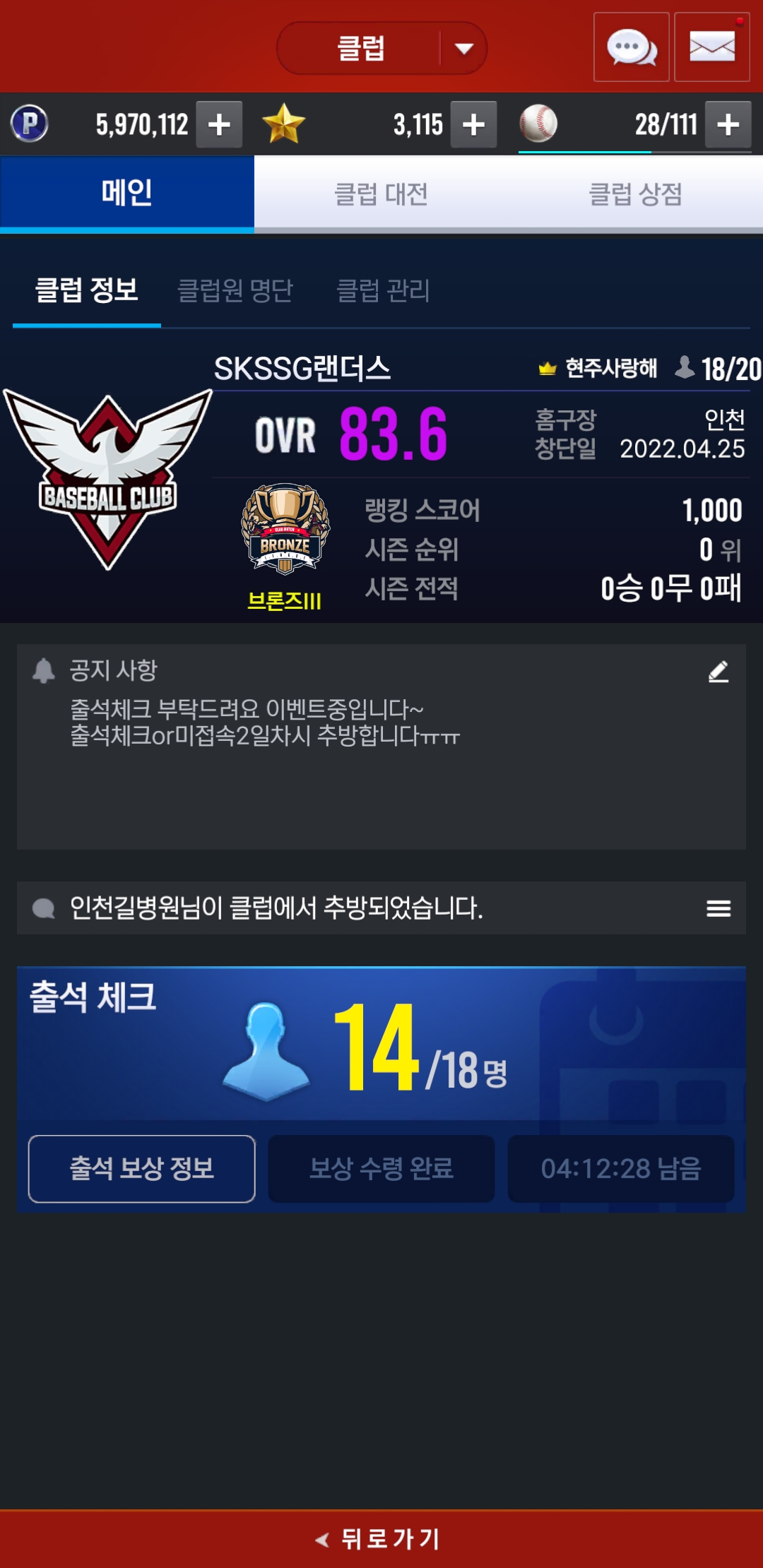
Task: Go back with 뒤로가기
Action: 381,1538
